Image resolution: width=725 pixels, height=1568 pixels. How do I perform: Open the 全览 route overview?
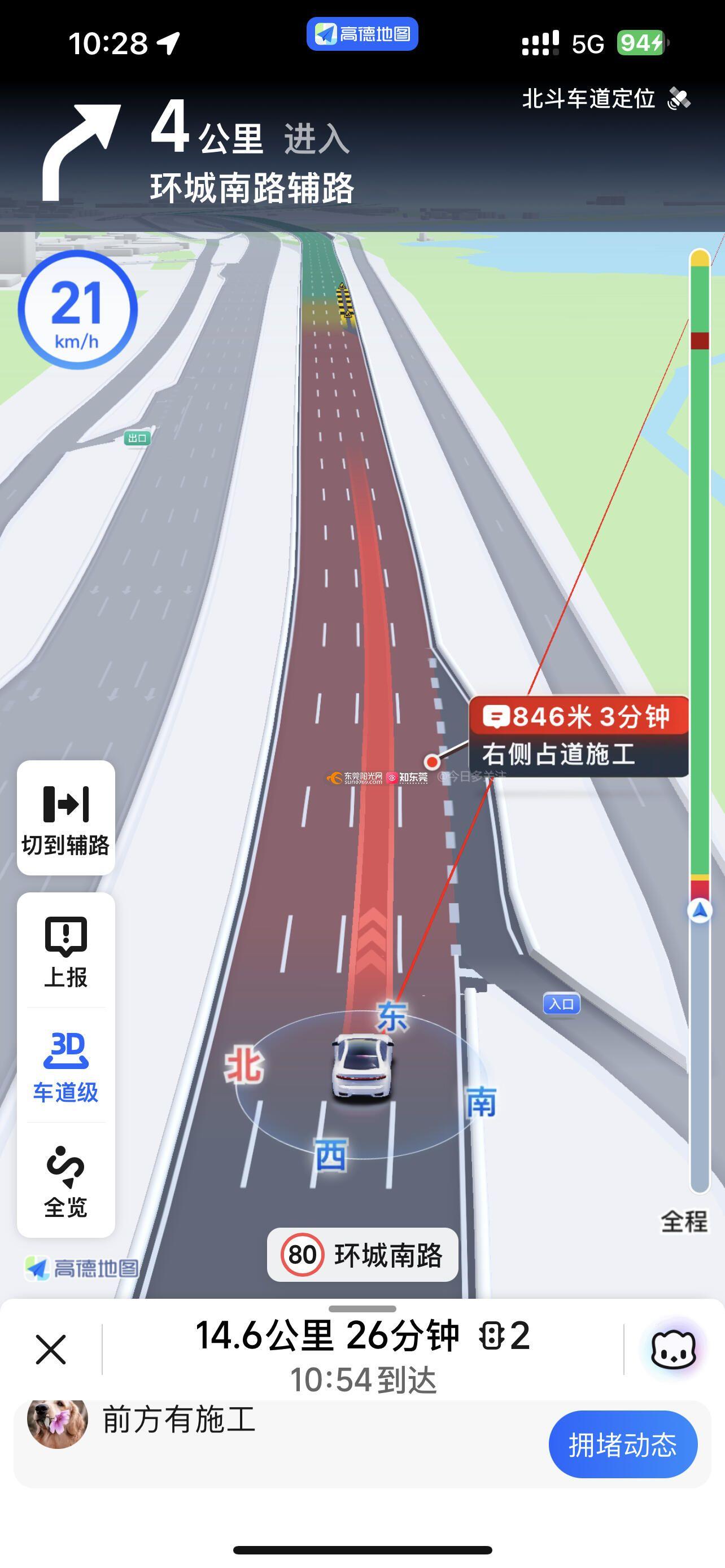65,1181
